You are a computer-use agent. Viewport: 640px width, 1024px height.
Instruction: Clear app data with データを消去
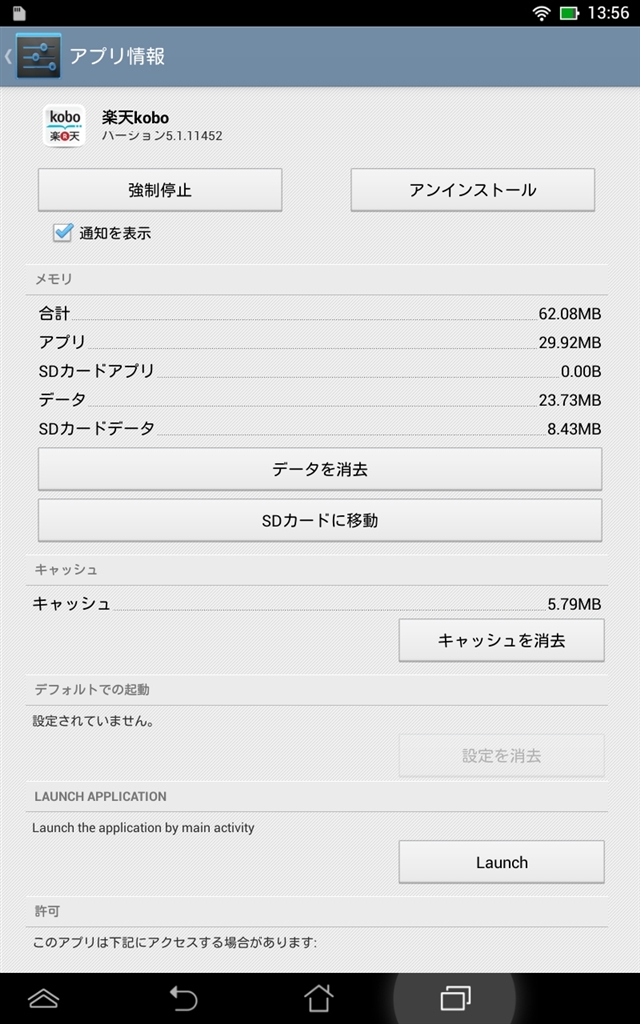click(320, 469)
